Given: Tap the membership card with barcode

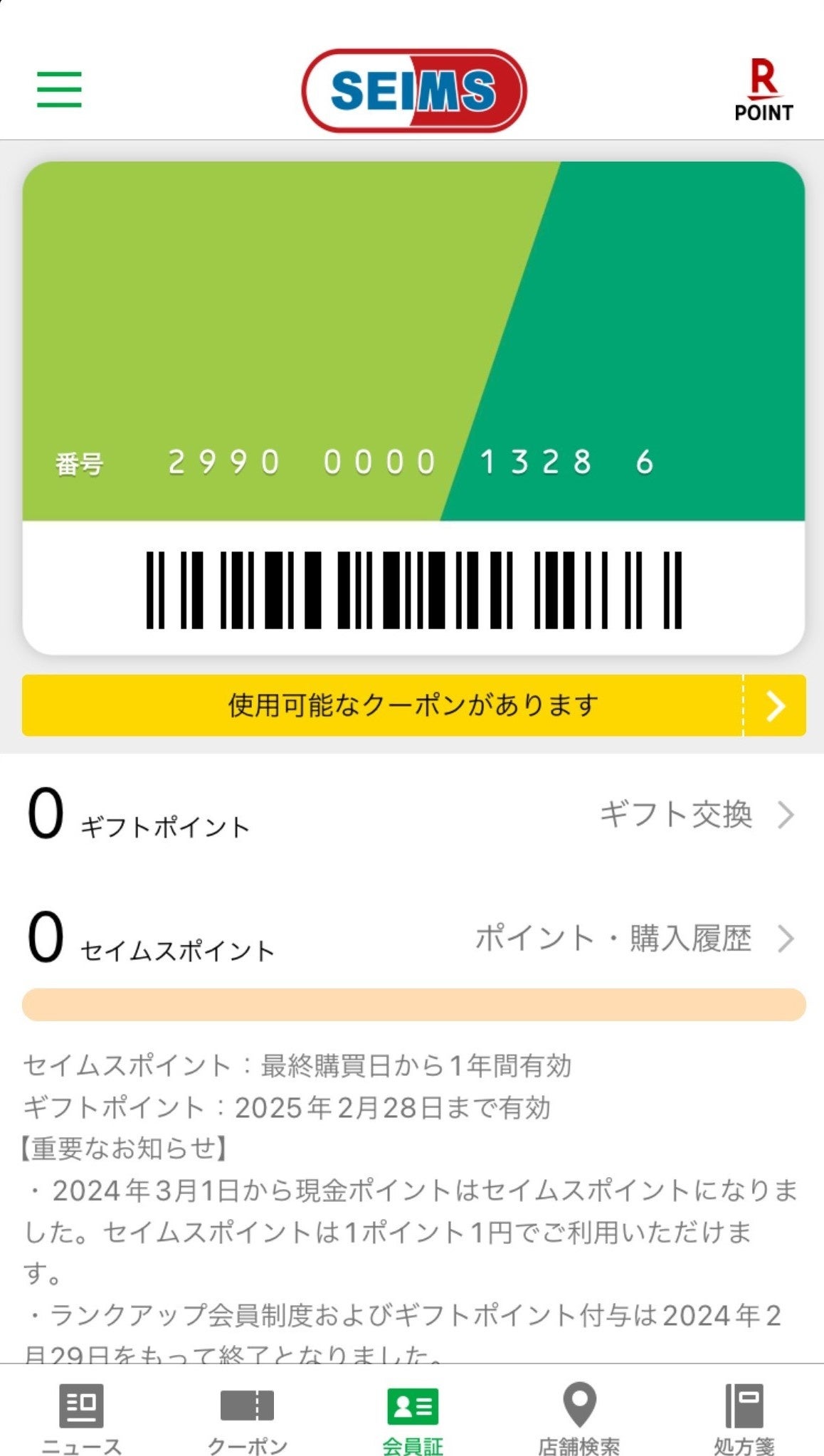Looking at the screenshot, I should pos(413,407).
